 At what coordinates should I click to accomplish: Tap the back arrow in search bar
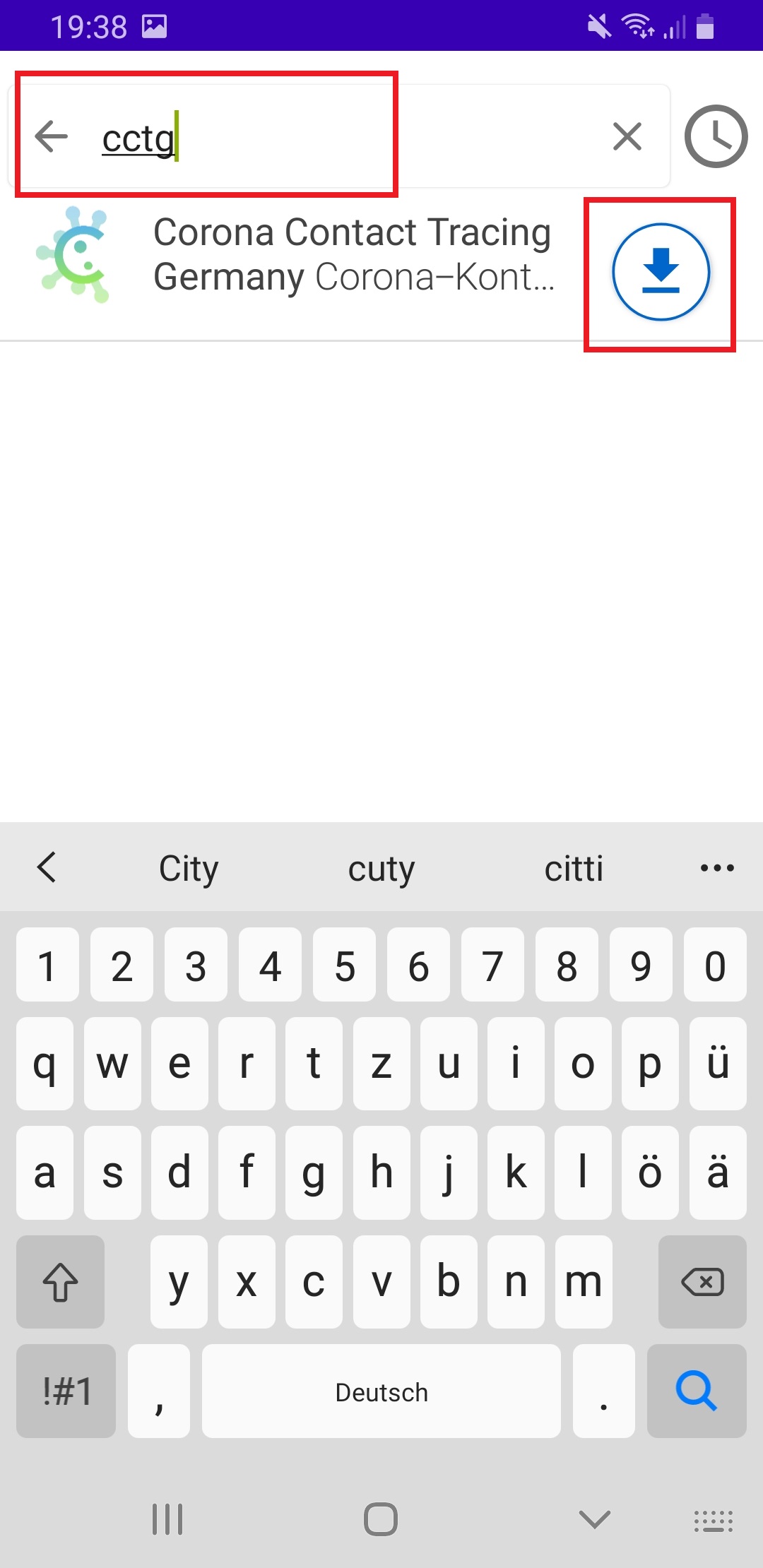[x=52, y=136]
